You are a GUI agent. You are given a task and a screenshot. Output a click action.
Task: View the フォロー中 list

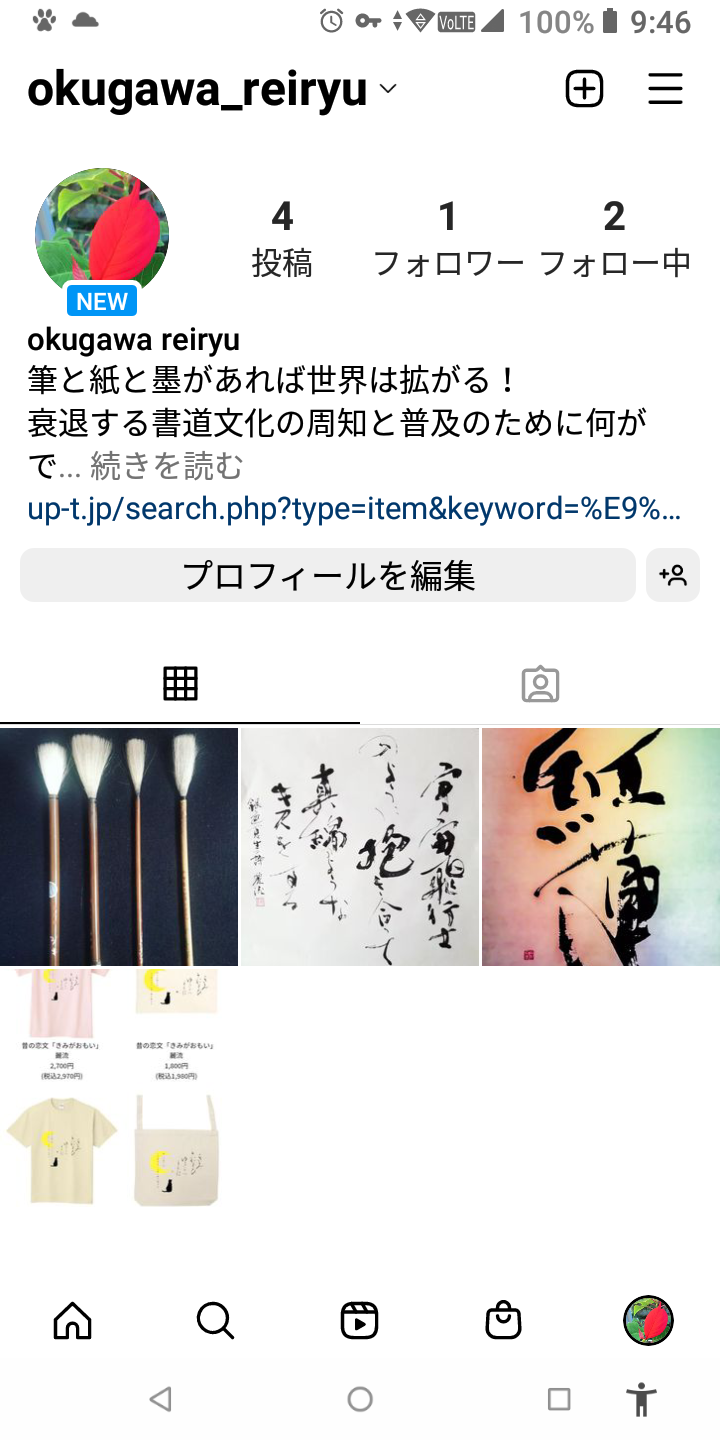click(615, 239)
